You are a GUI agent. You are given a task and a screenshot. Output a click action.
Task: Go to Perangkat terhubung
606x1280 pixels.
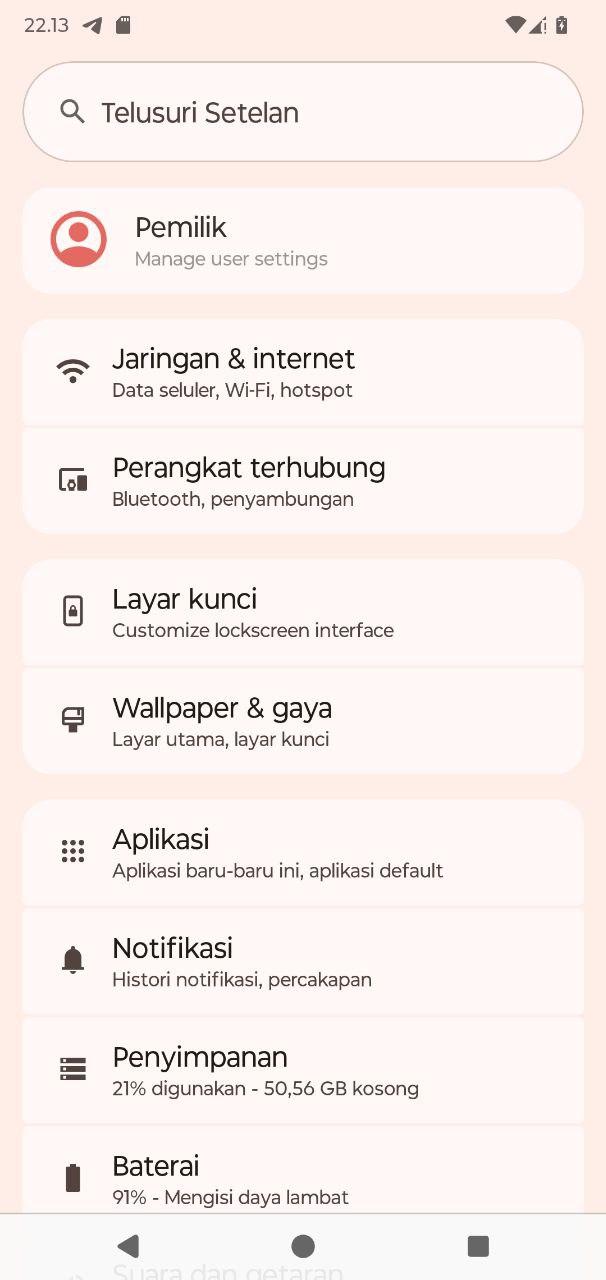pos(303,481)
